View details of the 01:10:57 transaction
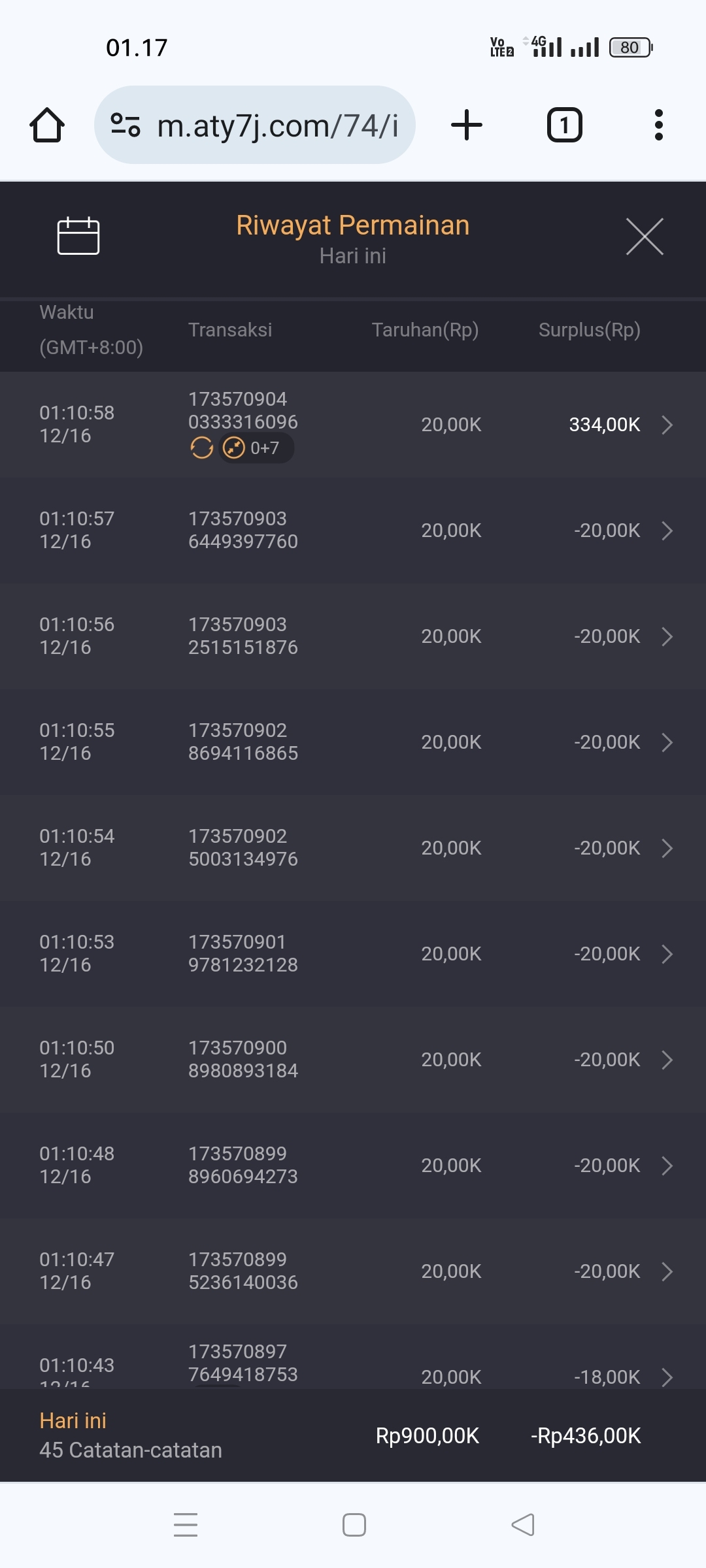Image resolution: width=706 pixels, height=1568 pixels. point(353,531)
